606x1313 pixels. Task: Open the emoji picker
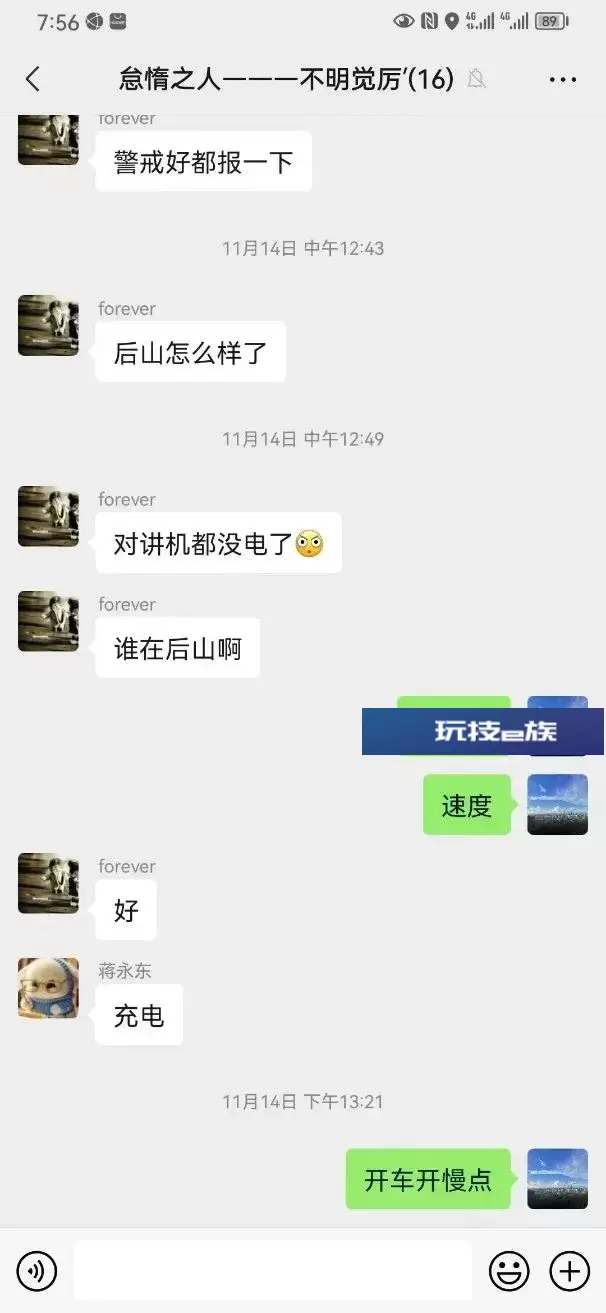click(509, 1271)
